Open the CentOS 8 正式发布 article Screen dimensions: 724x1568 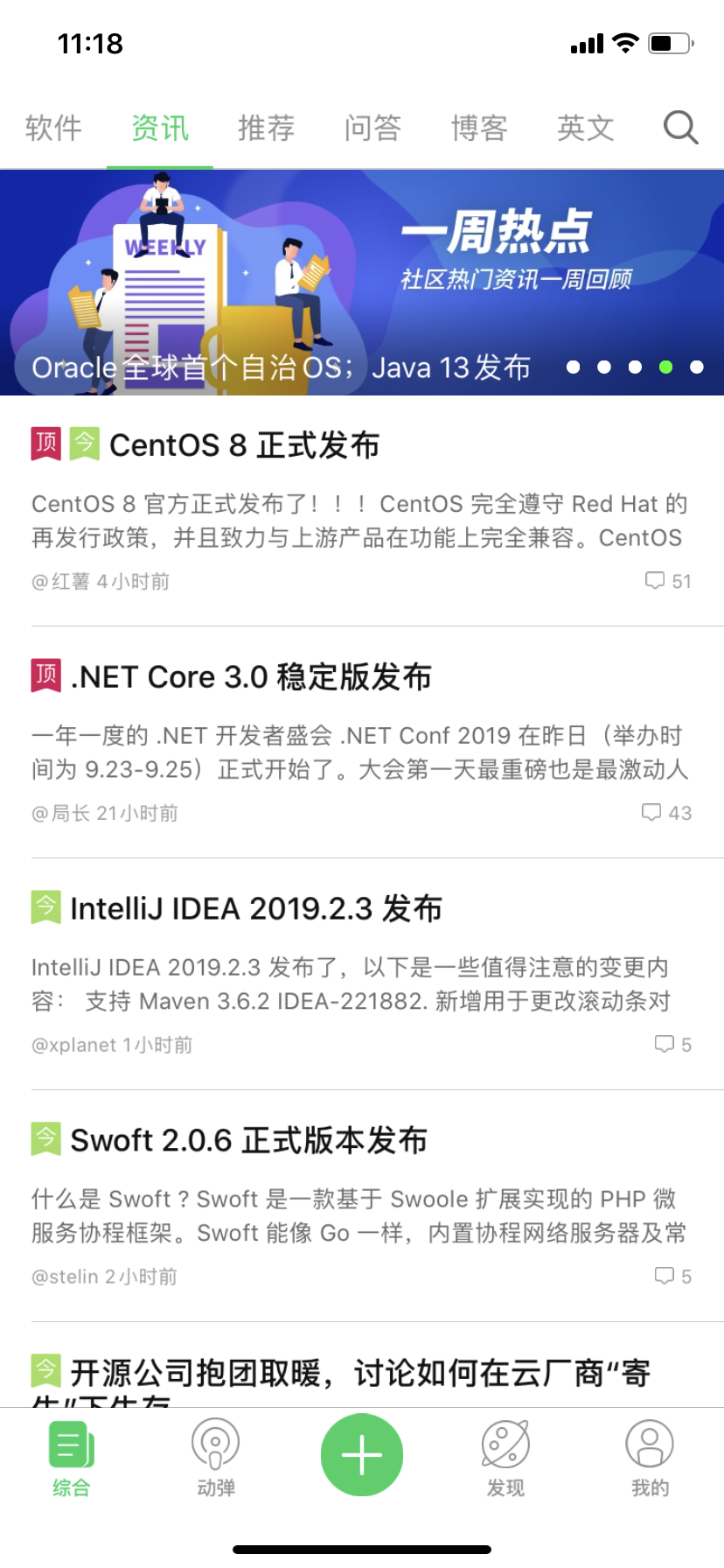244,445
